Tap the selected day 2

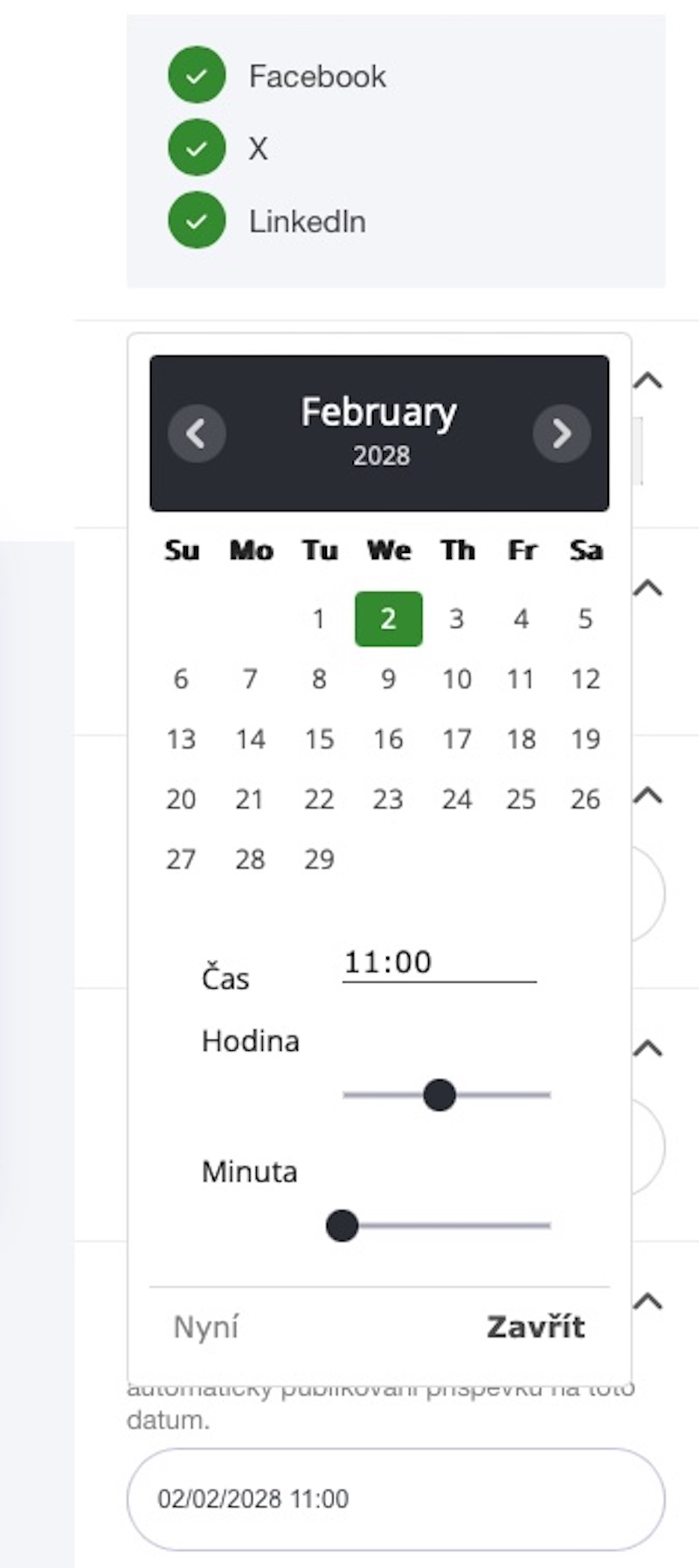[x=388, y=619]
